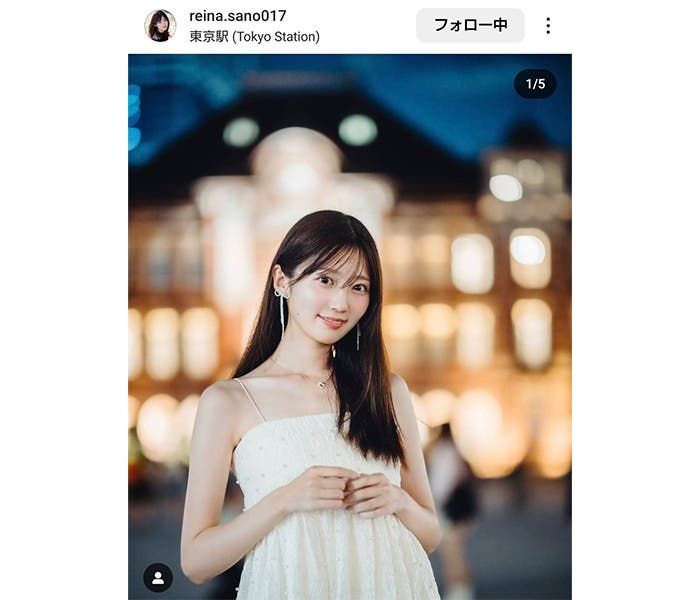Tap the フォロー中 following button
Viewport: 700px width, 600px height.
click(x=470, y=26)
